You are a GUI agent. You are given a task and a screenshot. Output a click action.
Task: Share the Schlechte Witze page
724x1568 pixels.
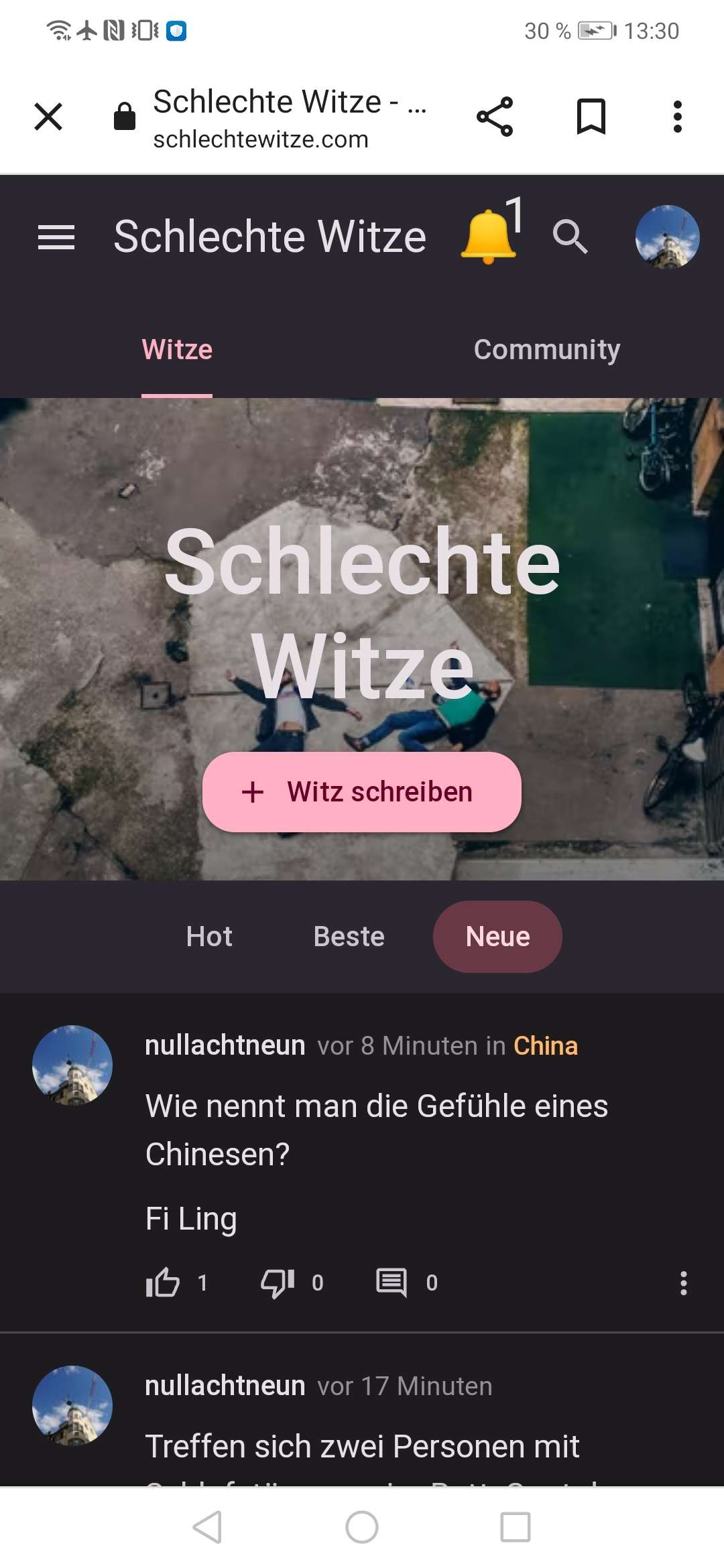495,117
